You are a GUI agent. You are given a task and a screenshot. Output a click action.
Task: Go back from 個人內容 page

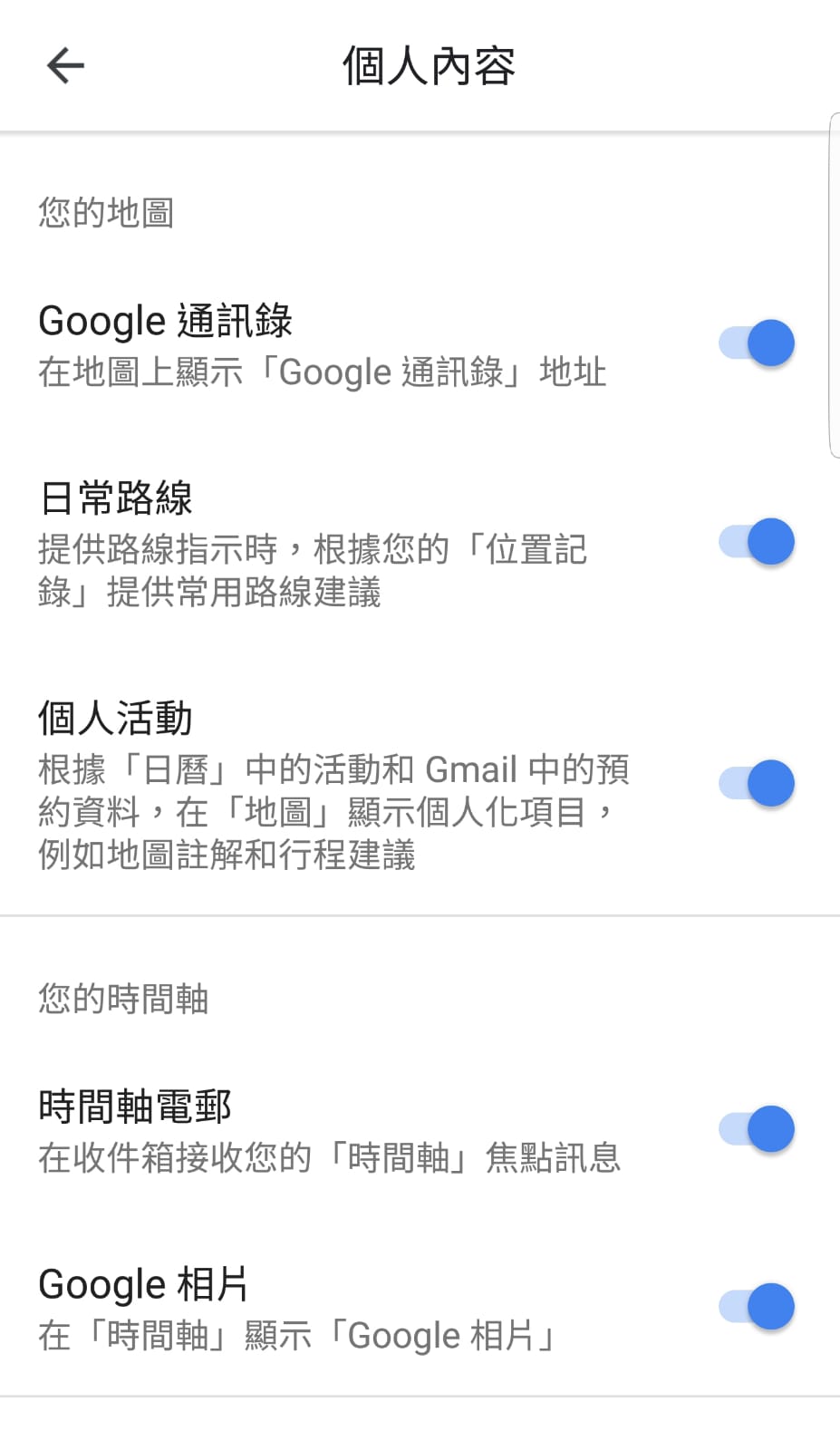click(x=65, y=65)
